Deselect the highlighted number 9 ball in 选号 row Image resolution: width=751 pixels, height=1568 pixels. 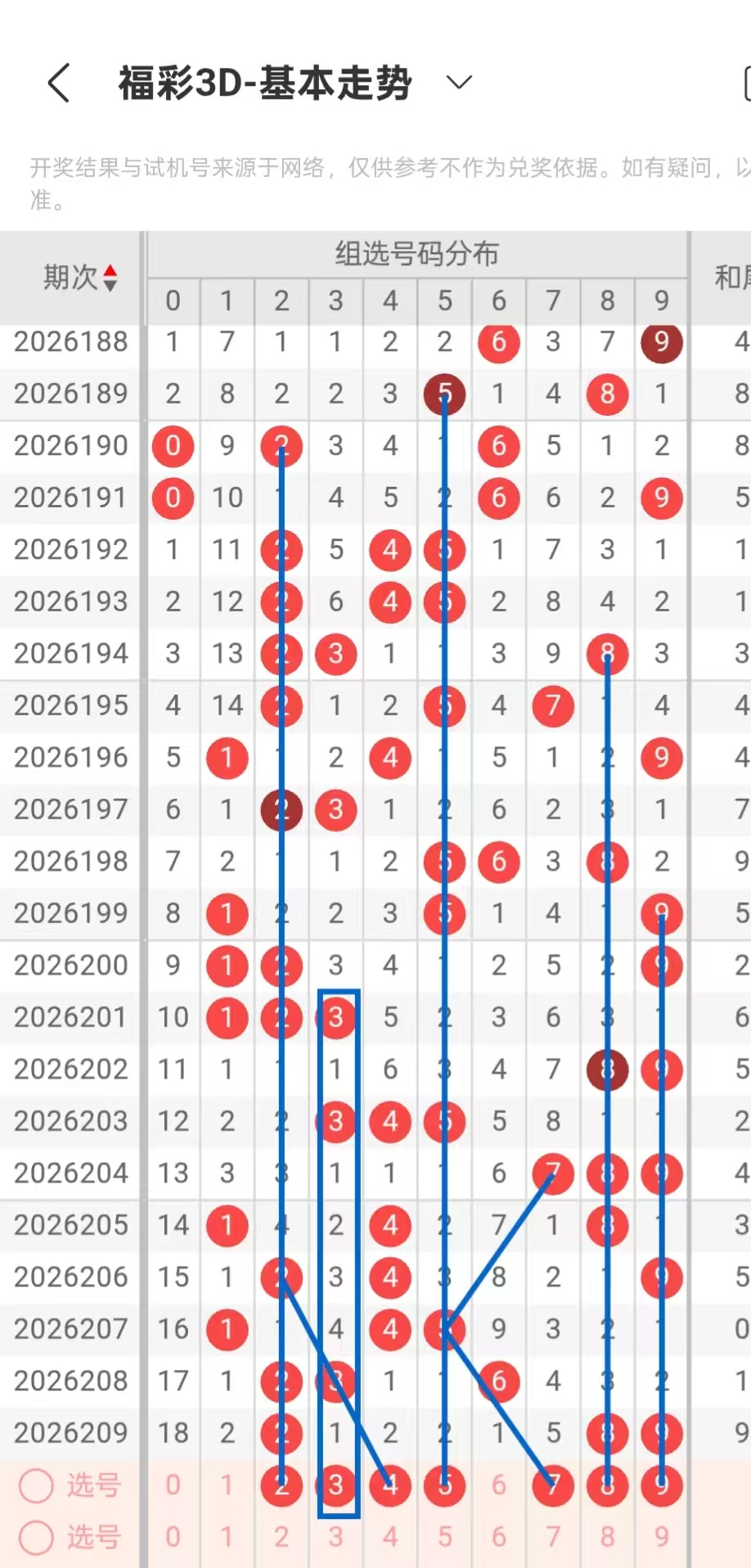662,1485
